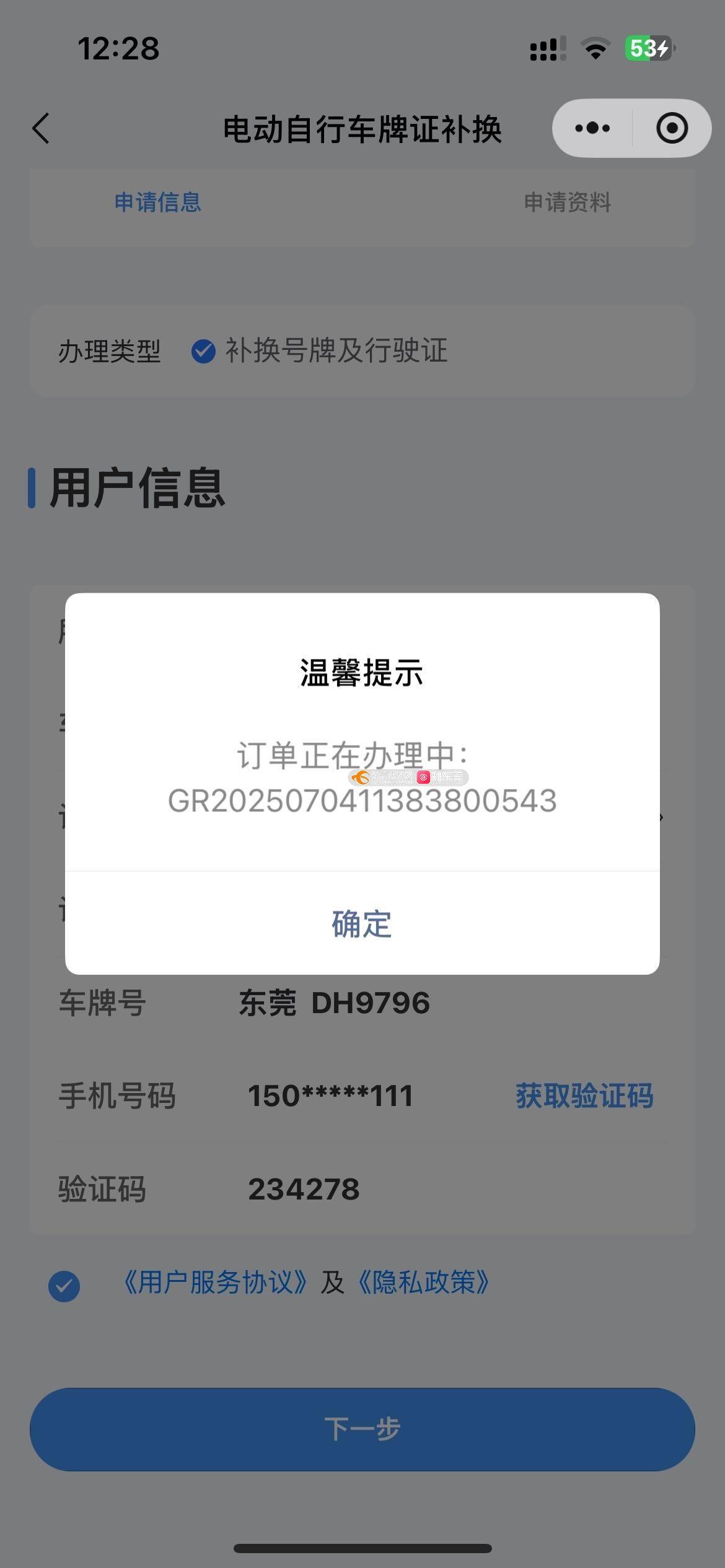The height and width of the screenshot is (1568, 725).
Task: Switch to the 申请信息 tab
Action: (158, 203)
